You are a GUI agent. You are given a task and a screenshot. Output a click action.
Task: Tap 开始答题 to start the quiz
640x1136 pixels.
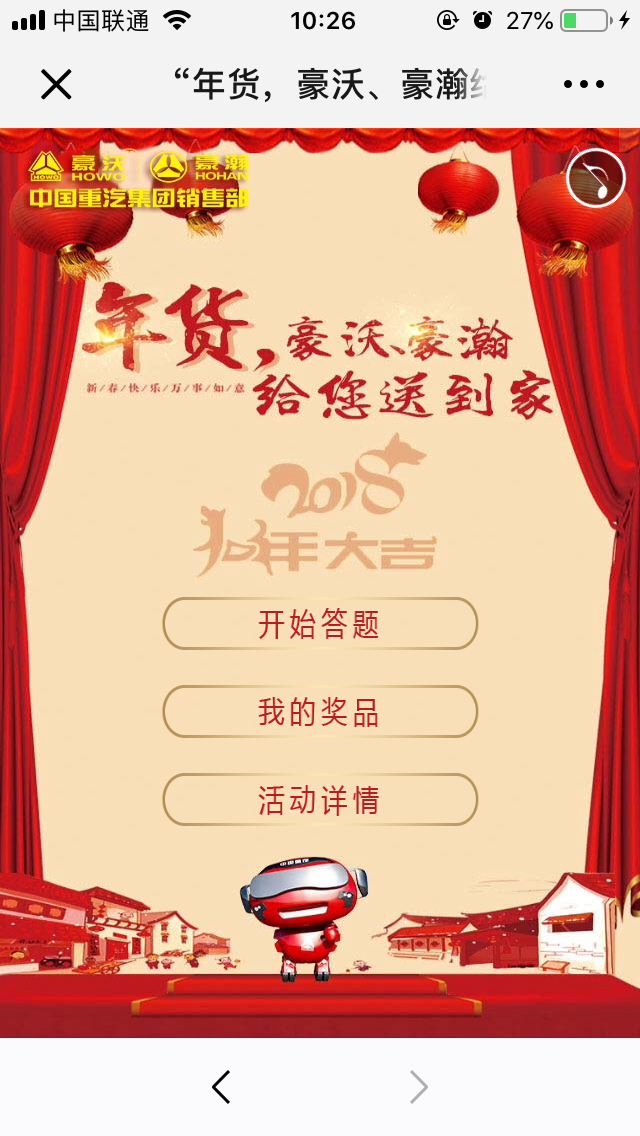point(320,624)
